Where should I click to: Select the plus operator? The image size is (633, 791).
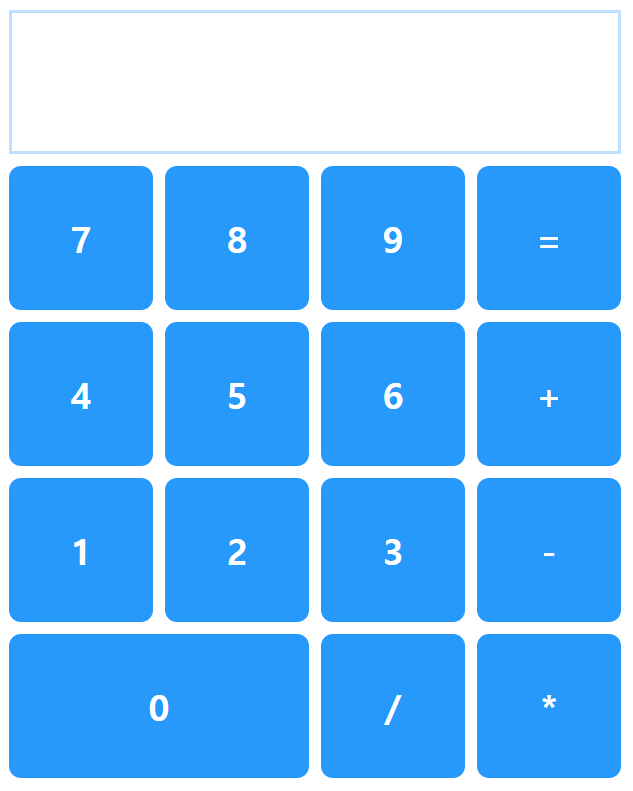(x=549, y=394)
